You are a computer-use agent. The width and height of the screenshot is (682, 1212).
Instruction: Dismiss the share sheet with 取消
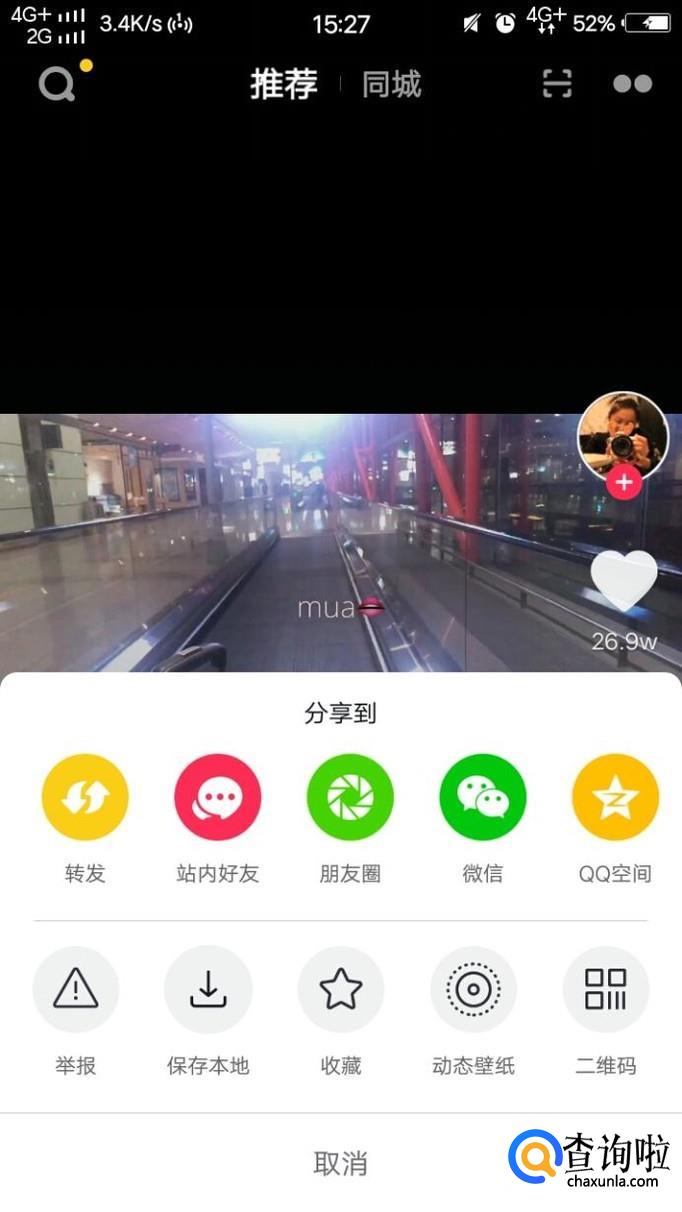340,1163
